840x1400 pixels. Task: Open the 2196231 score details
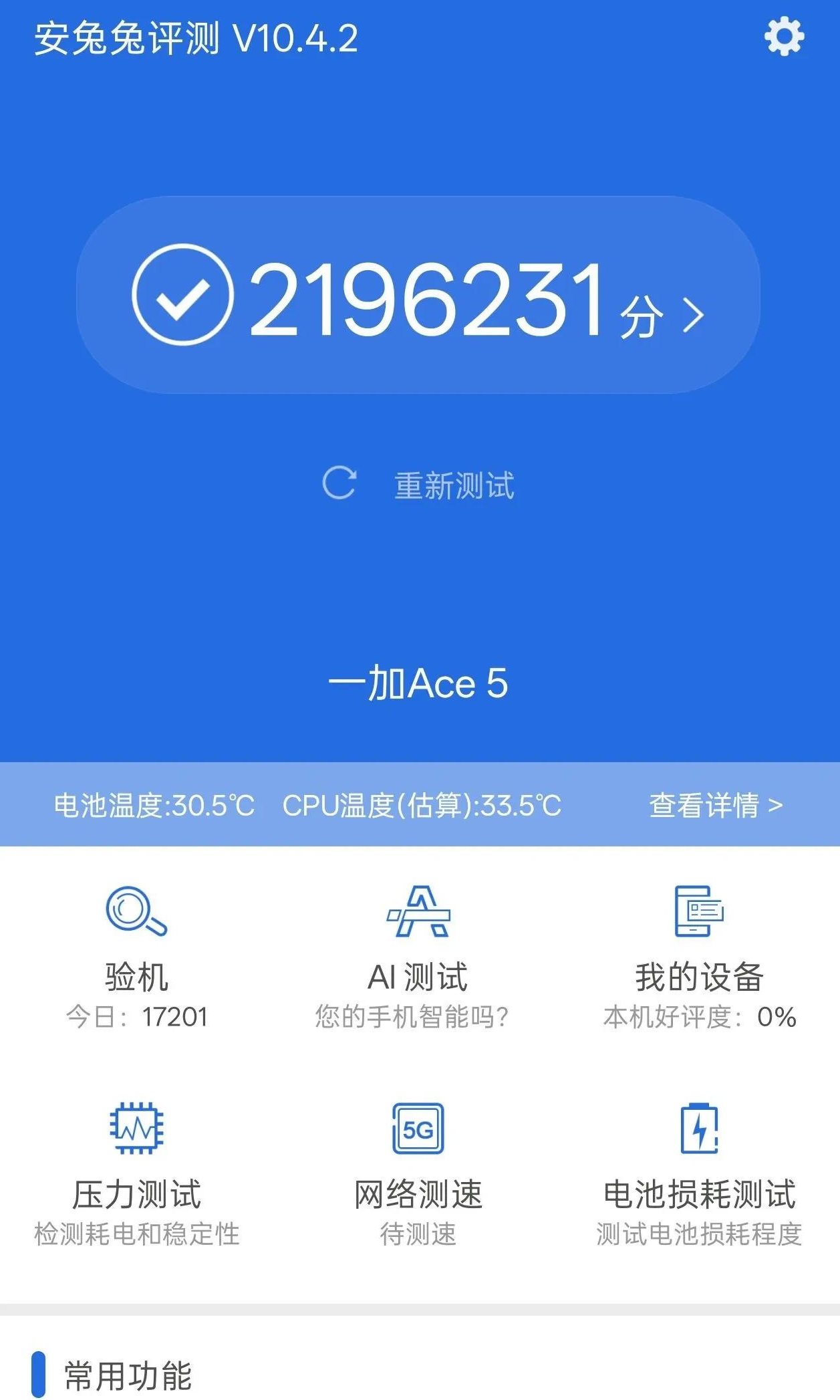[418, 295]
